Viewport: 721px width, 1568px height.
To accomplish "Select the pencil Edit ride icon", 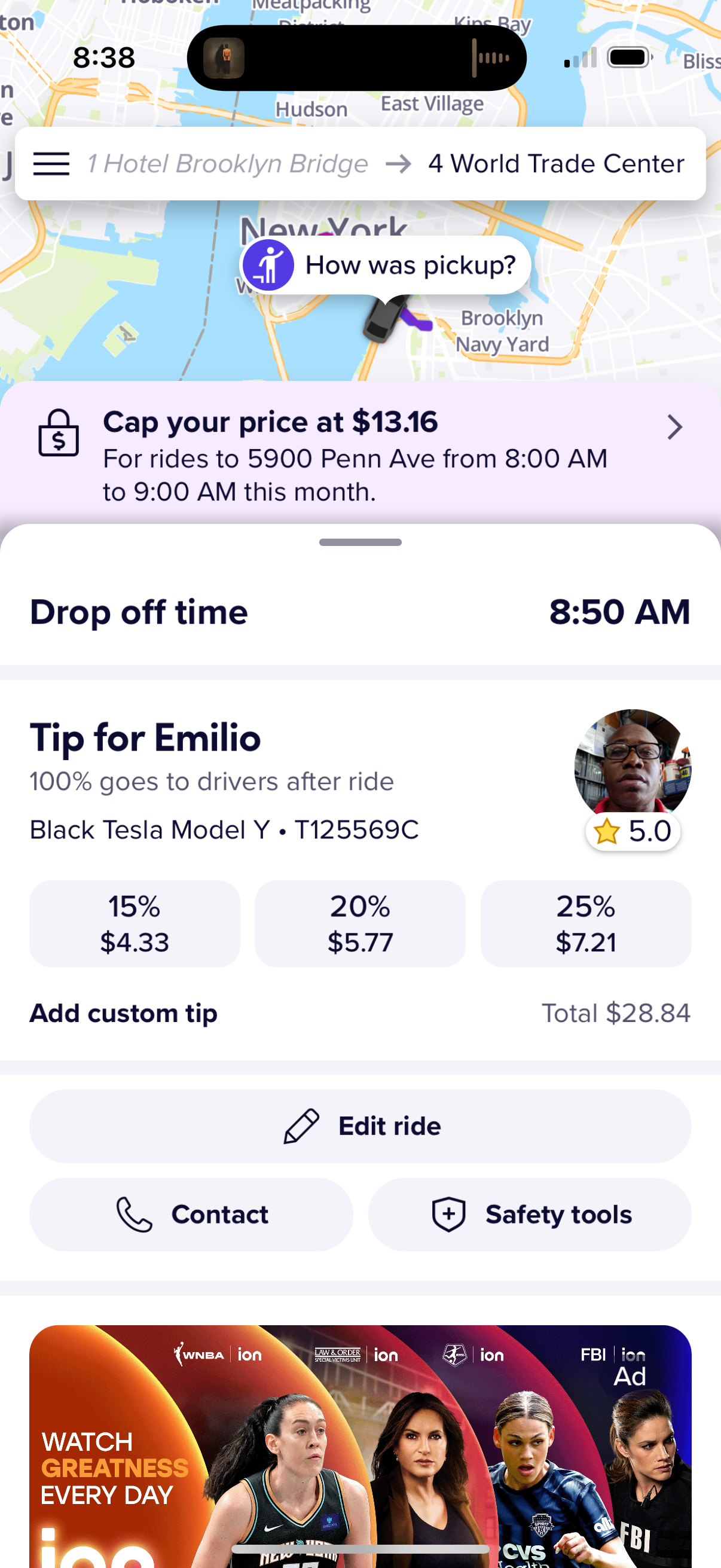I will click(300, 1125).
